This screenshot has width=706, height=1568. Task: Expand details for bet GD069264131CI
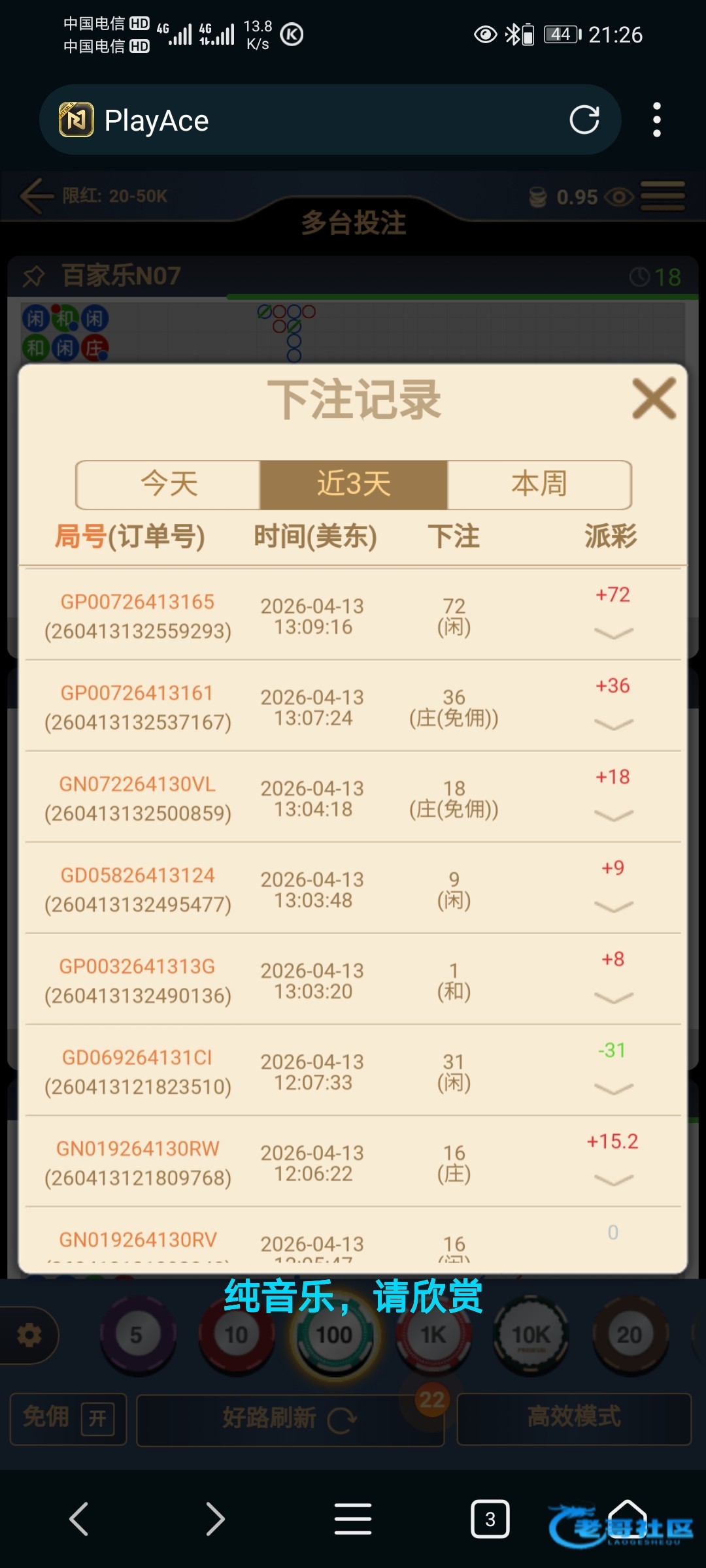point(613,1088)
